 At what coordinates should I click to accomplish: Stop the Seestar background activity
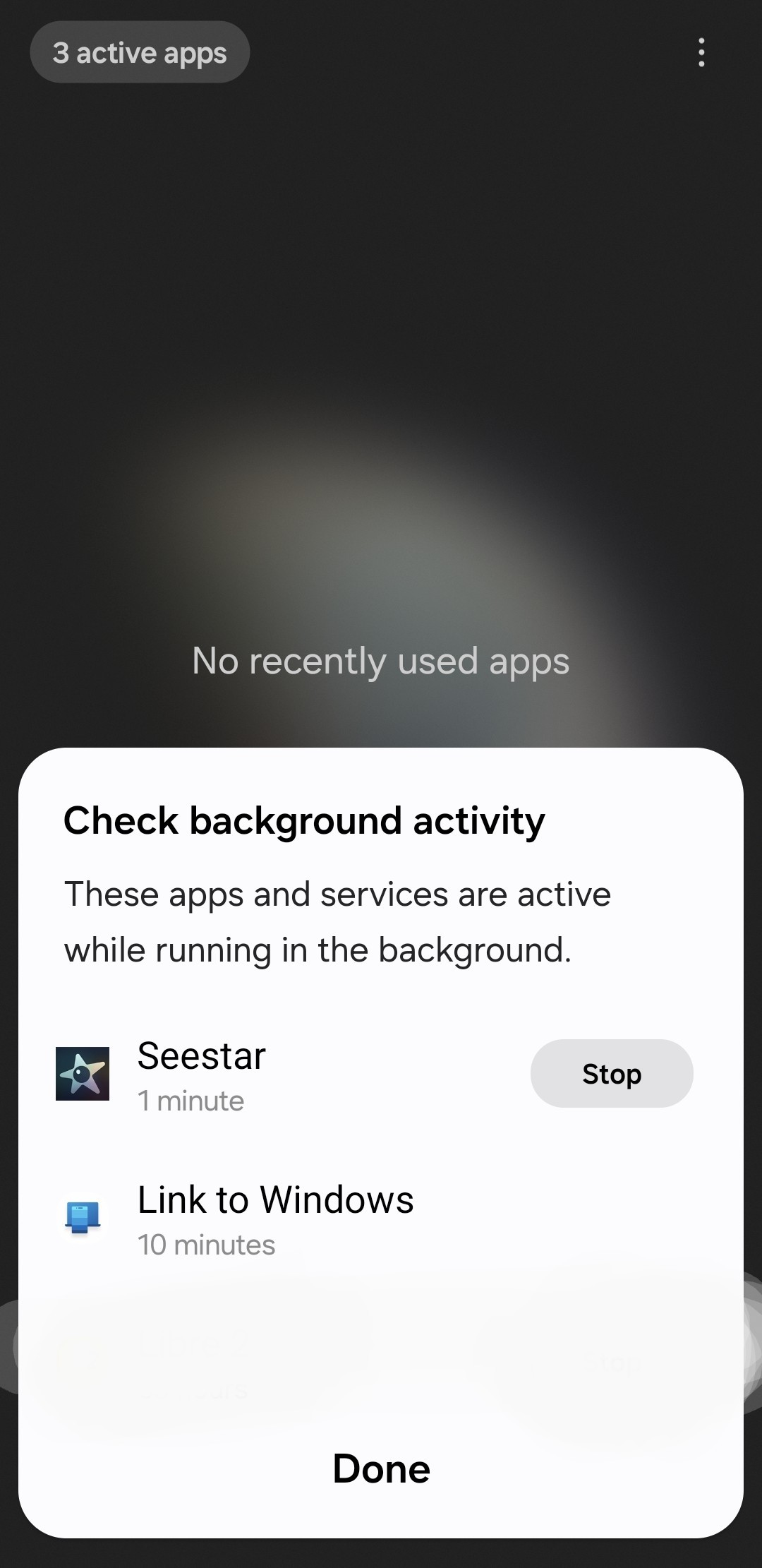tap(611, 1073)
